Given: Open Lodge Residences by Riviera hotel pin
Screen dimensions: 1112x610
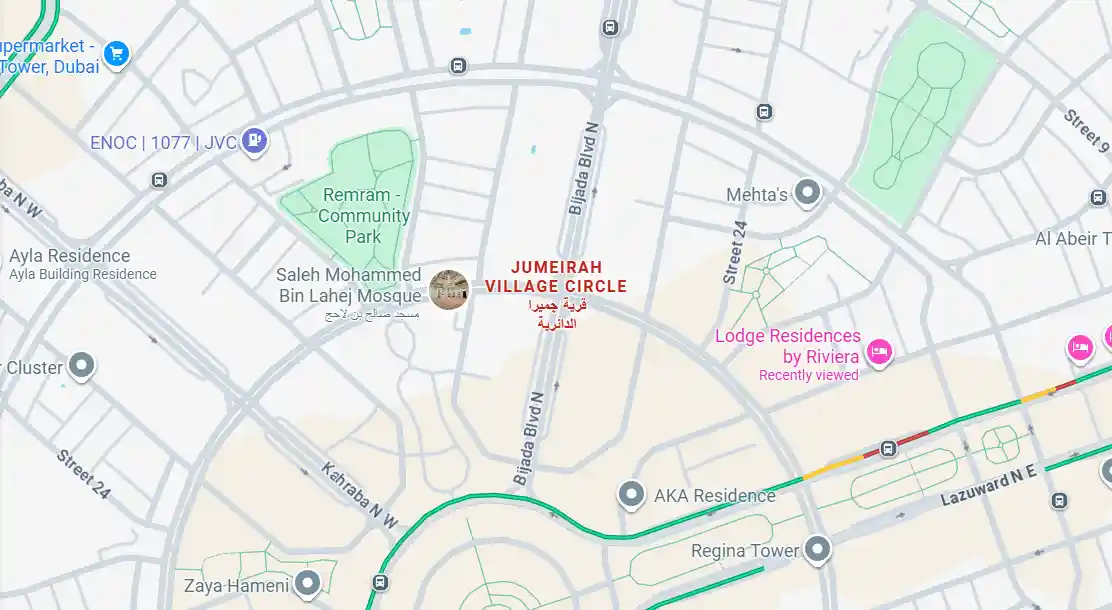Looking at the screenshot, I should [x=879, y=350].
